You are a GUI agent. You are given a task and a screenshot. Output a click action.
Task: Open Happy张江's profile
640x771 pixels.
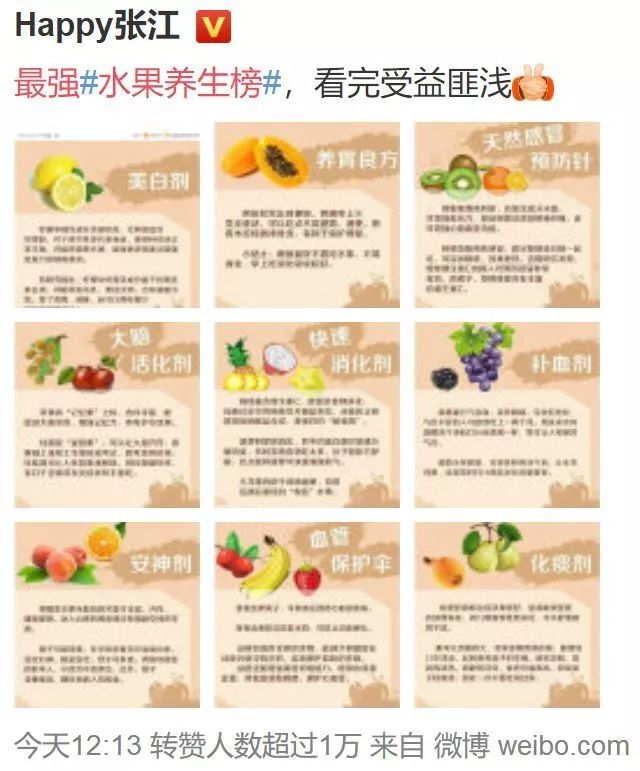pyautogui.click(x=97, y=28)
